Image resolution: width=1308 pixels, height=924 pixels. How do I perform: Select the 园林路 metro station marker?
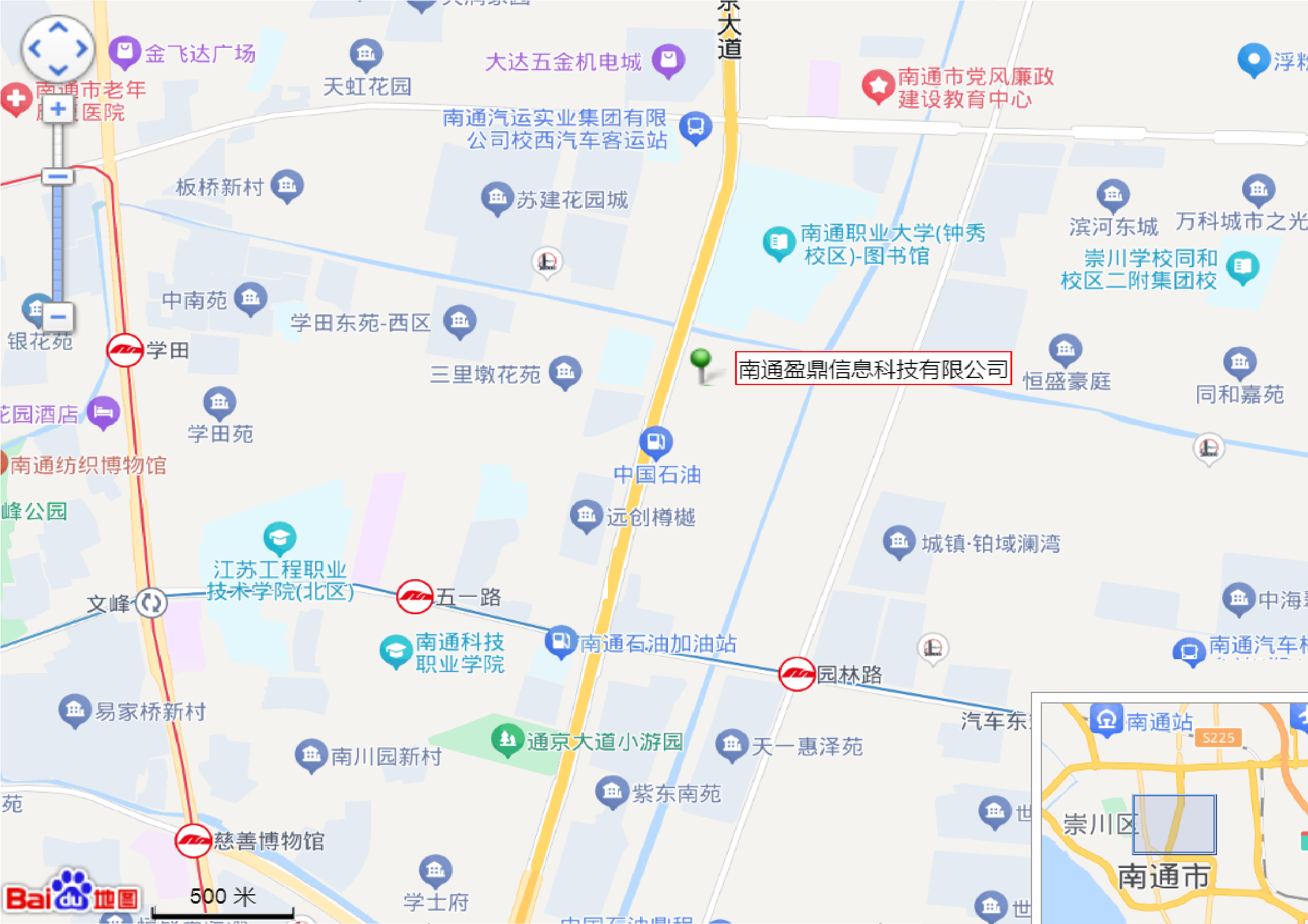(797, 674)
